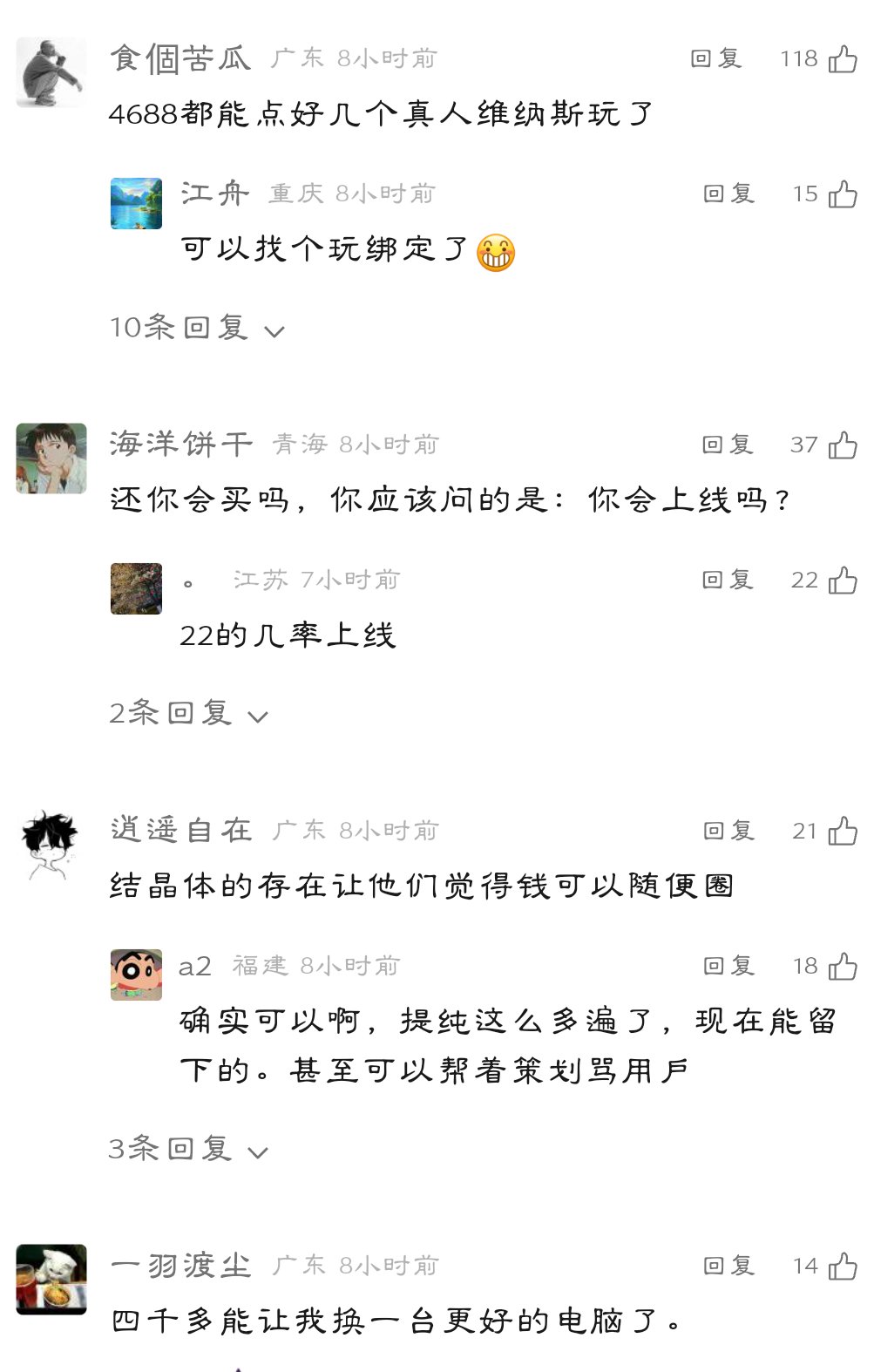Open 食個苦瓜's profile avatar
The image size is (874, 1372).
tap(51, 72)
